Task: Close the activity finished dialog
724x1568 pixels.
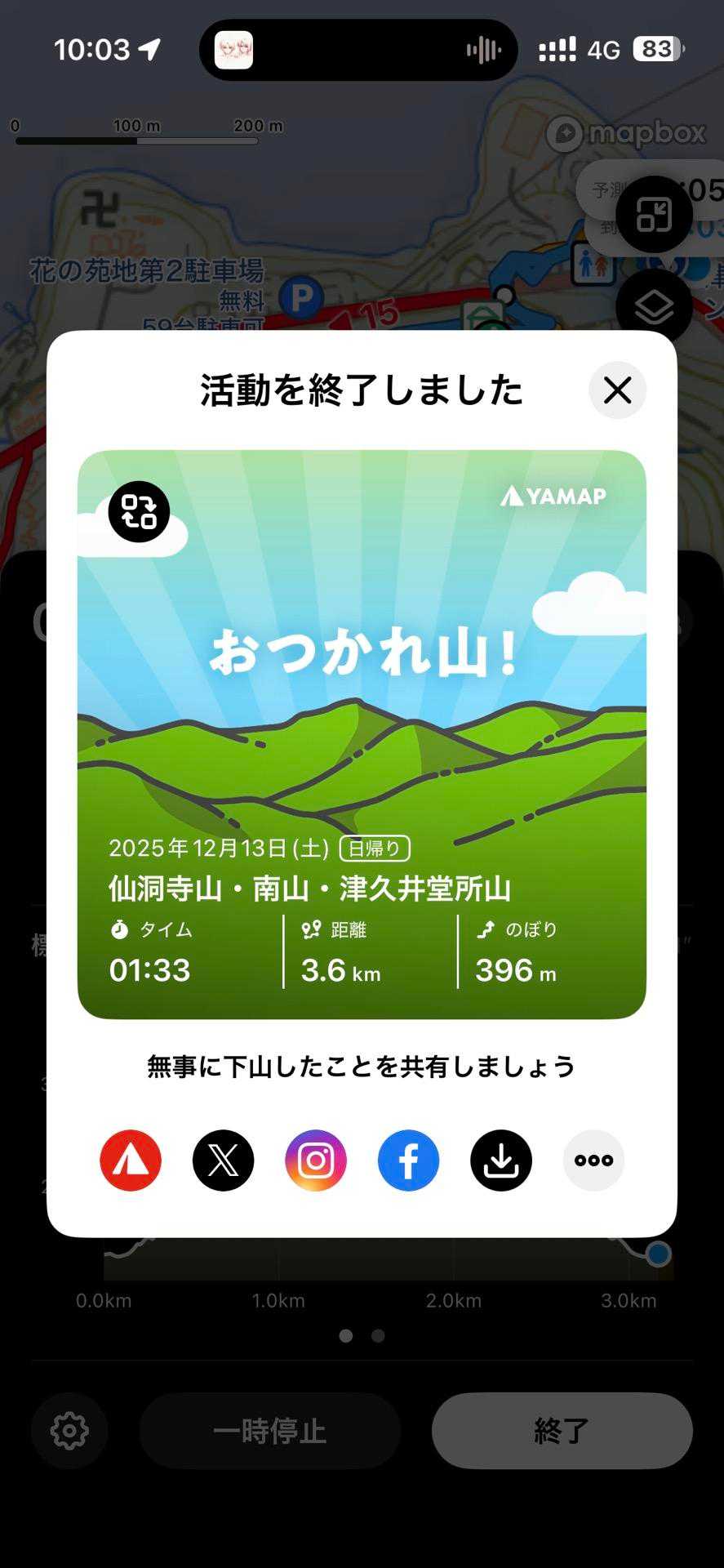Action: coord(617,390)
